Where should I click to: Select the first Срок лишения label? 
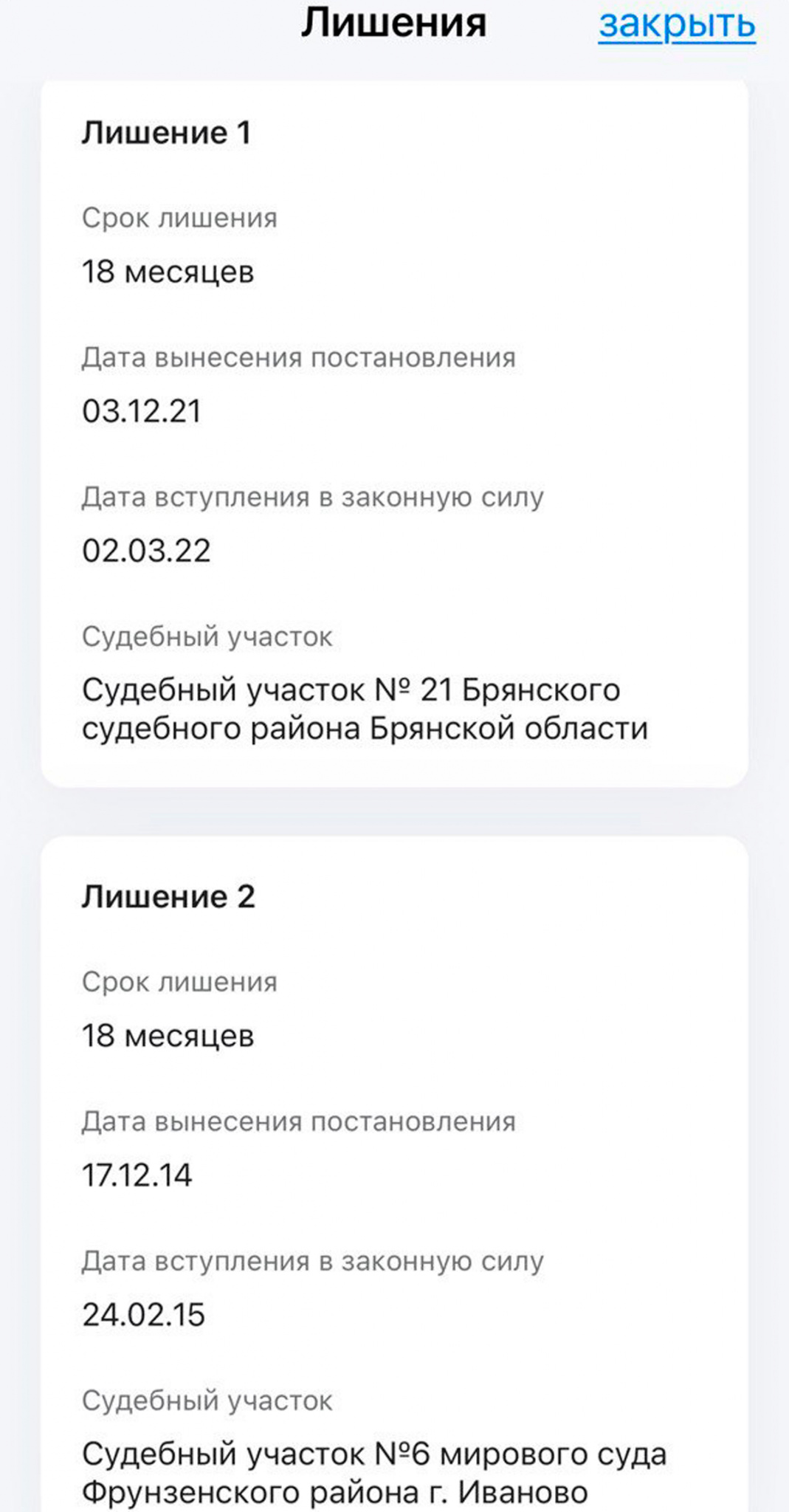tap(180, 218)
